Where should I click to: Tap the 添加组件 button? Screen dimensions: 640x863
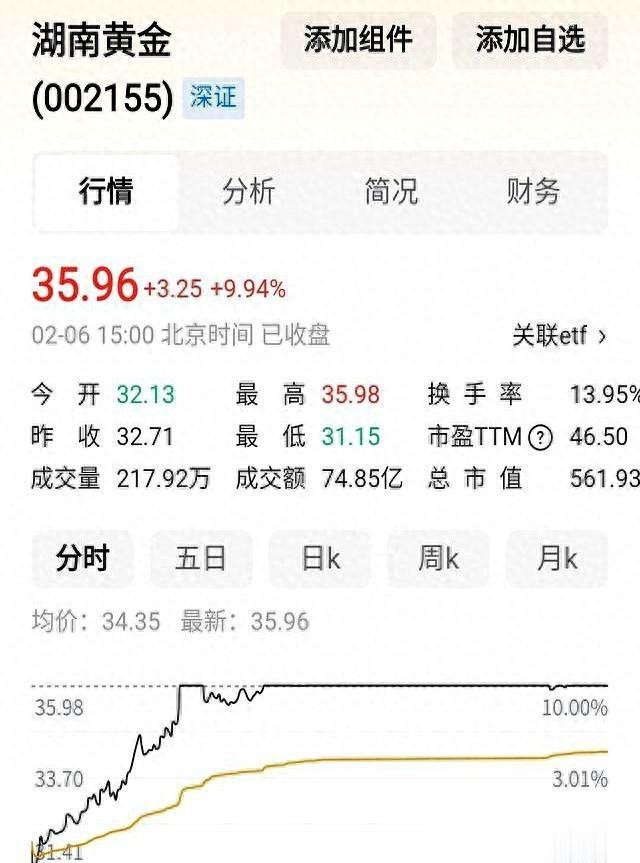tap(358, 40)
